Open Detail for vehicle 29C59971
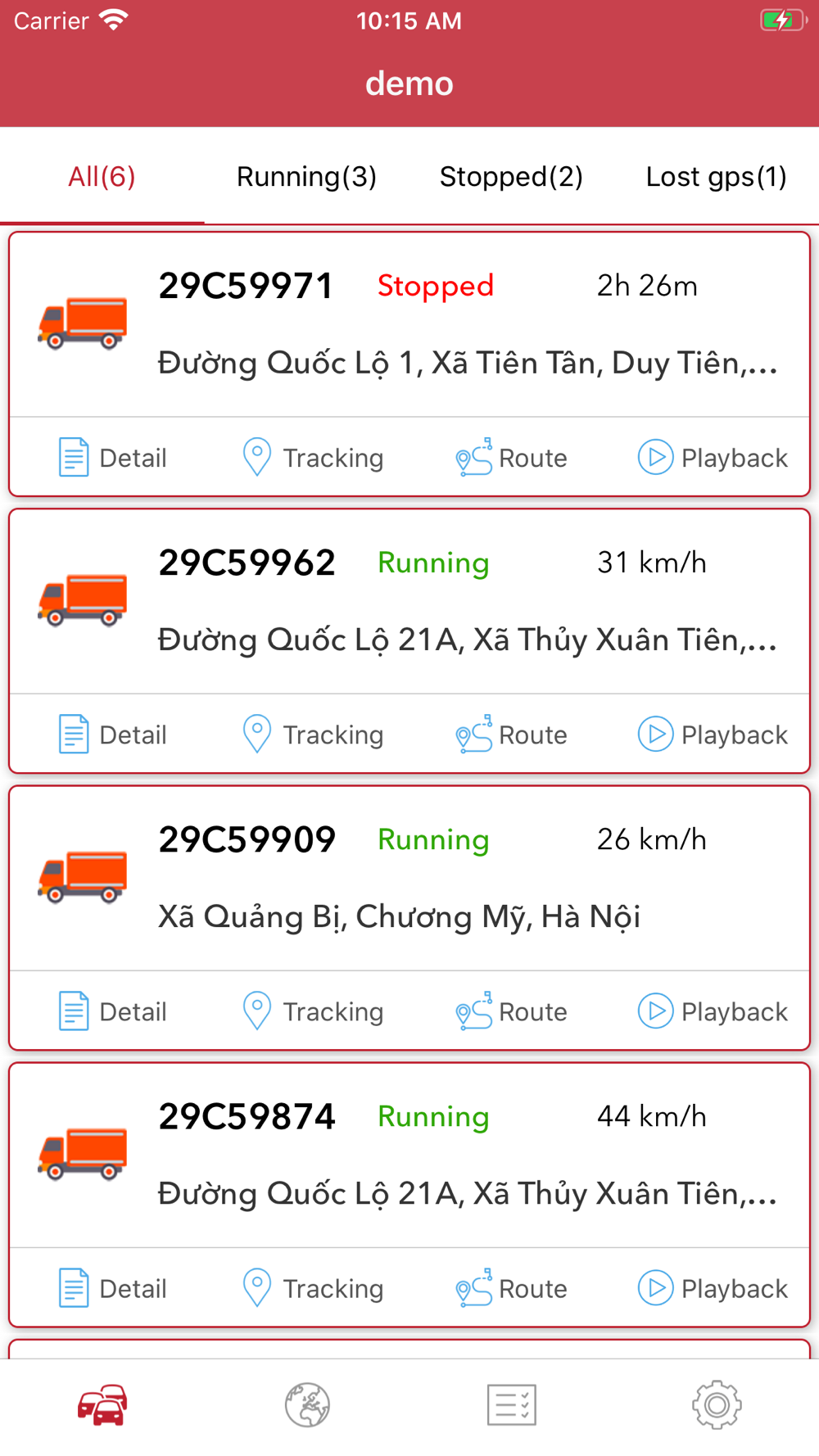The height and width of the screenshot is (1456, 819). [112, 458]
